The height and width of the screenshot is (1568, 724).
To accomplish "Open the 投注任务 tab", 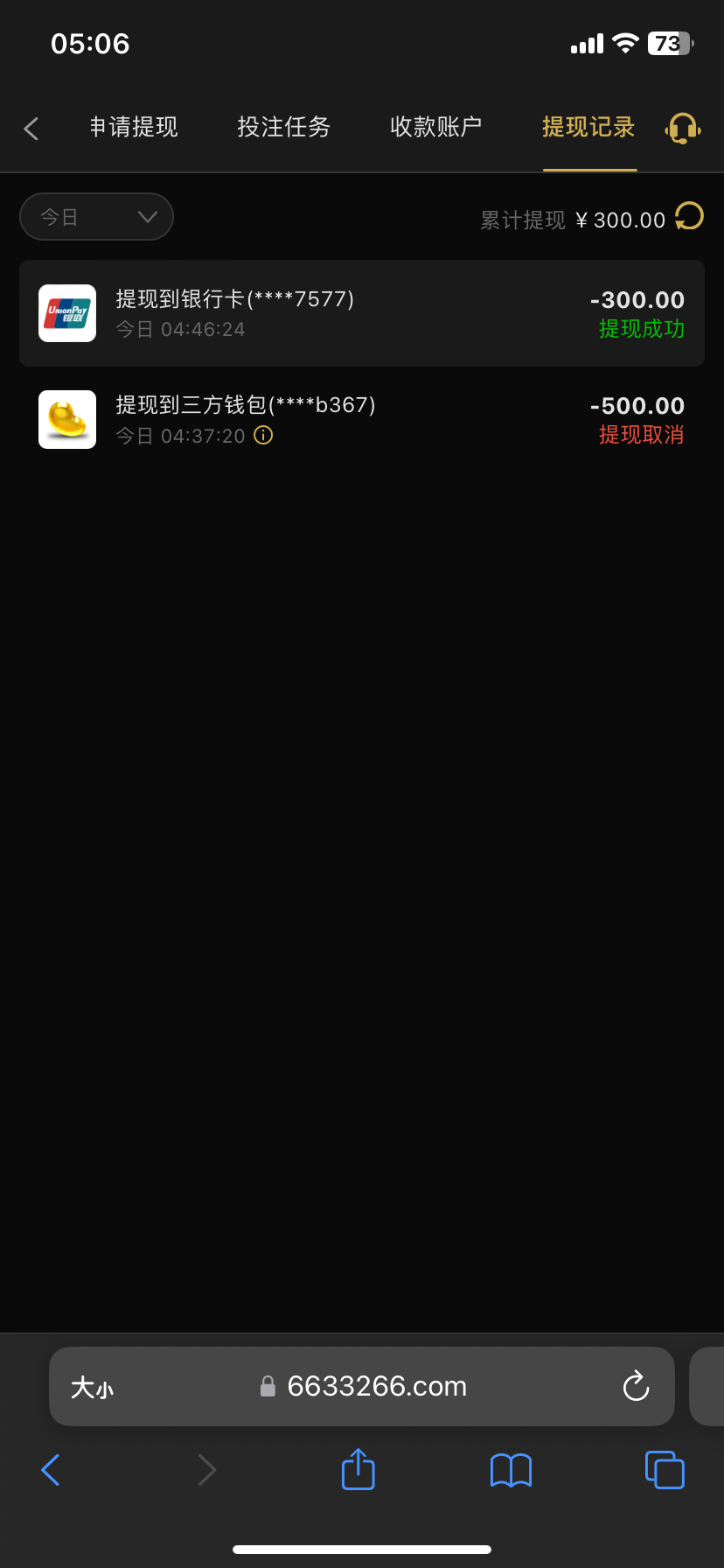I will pyautogui.click(x=283, y=128).
